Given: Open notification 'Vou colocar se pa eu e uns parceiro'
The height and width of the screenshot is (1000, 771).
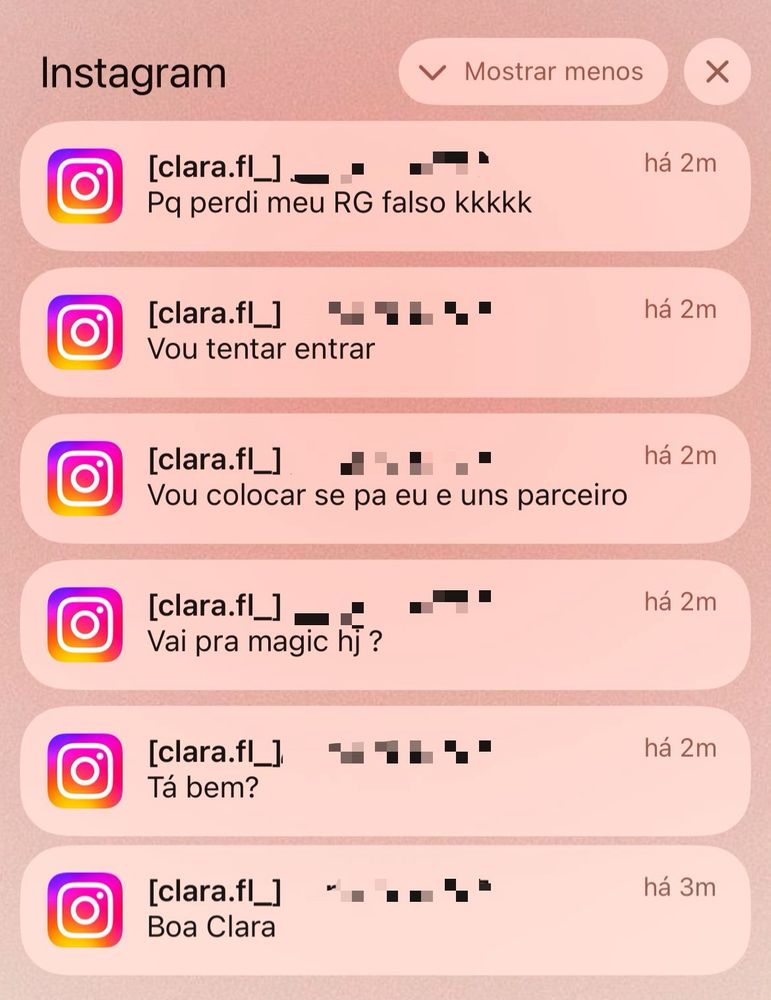Looking at the screenshot, I should [x=385, y=478].
